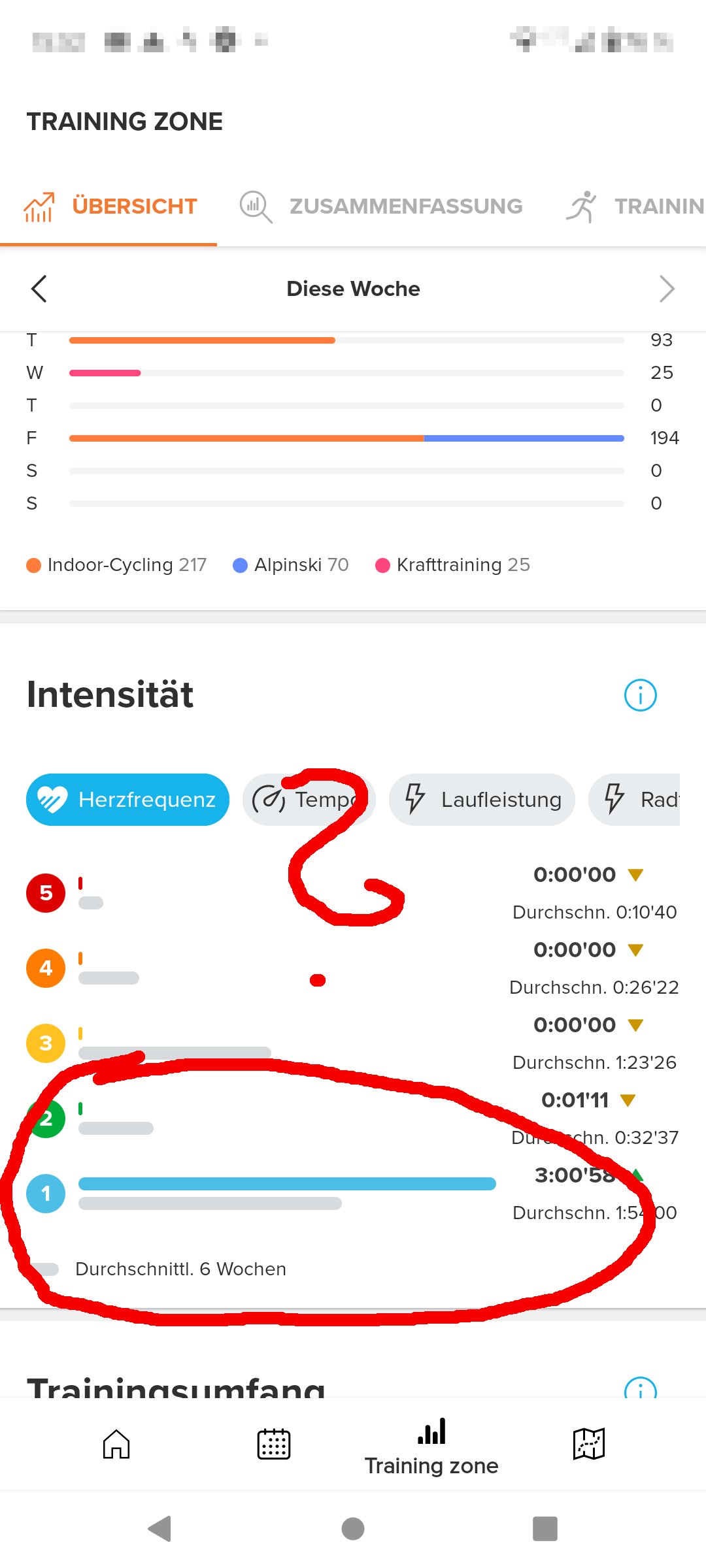Select the Laufleistung chip
706x1568 pixels.
click(482, 800)
